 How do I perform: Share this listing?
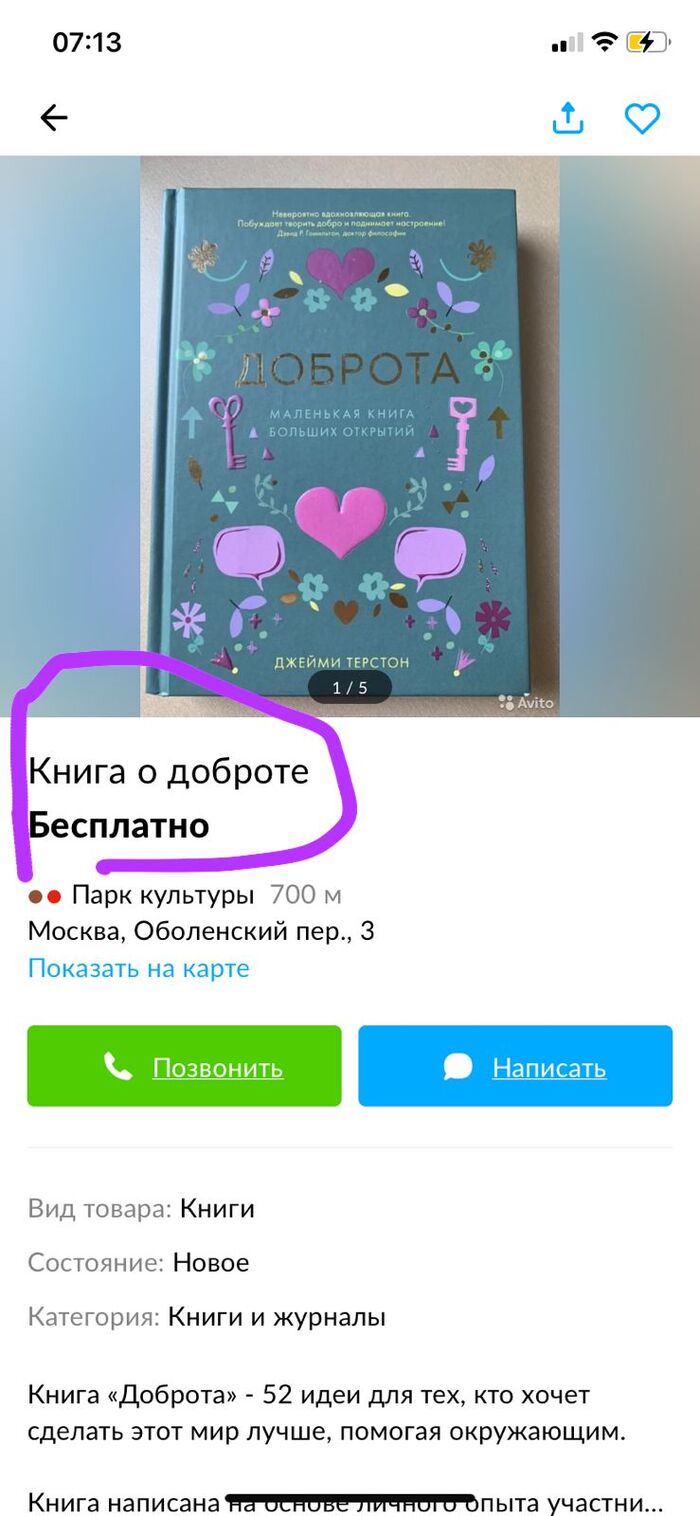(x=567, y=119)
